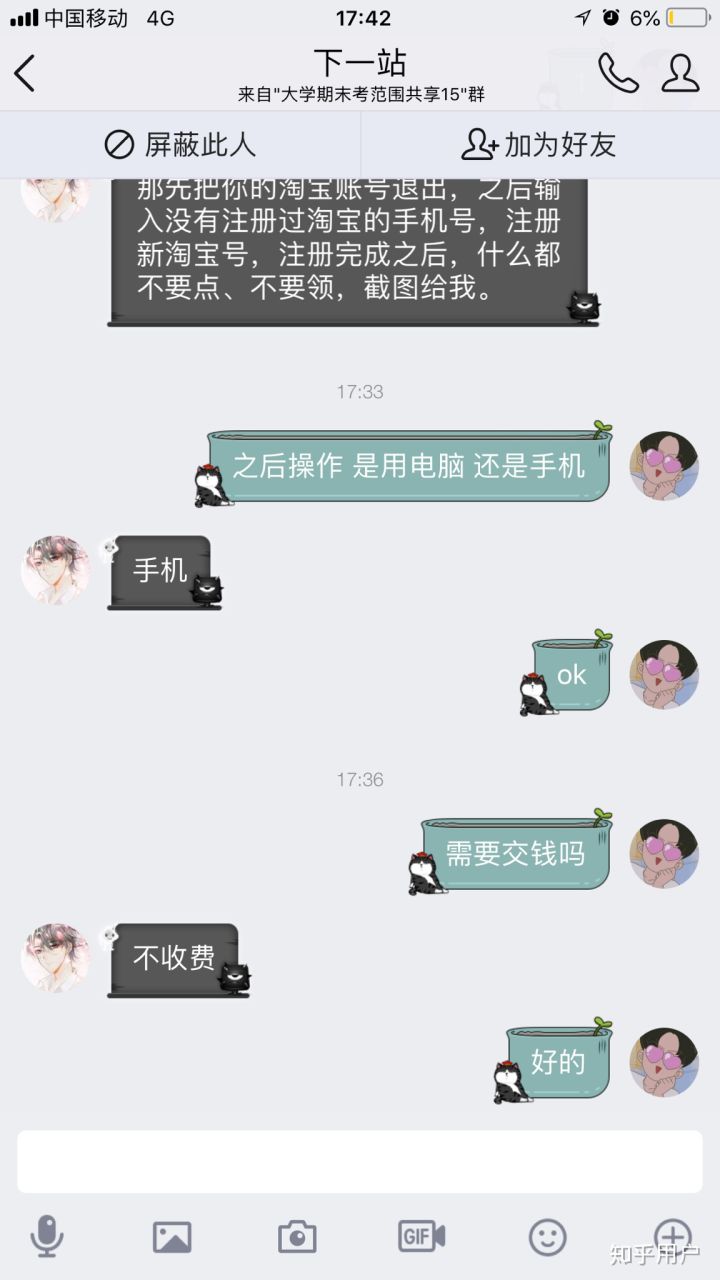Block this person with 屏蔽此人

coord(180,145)
